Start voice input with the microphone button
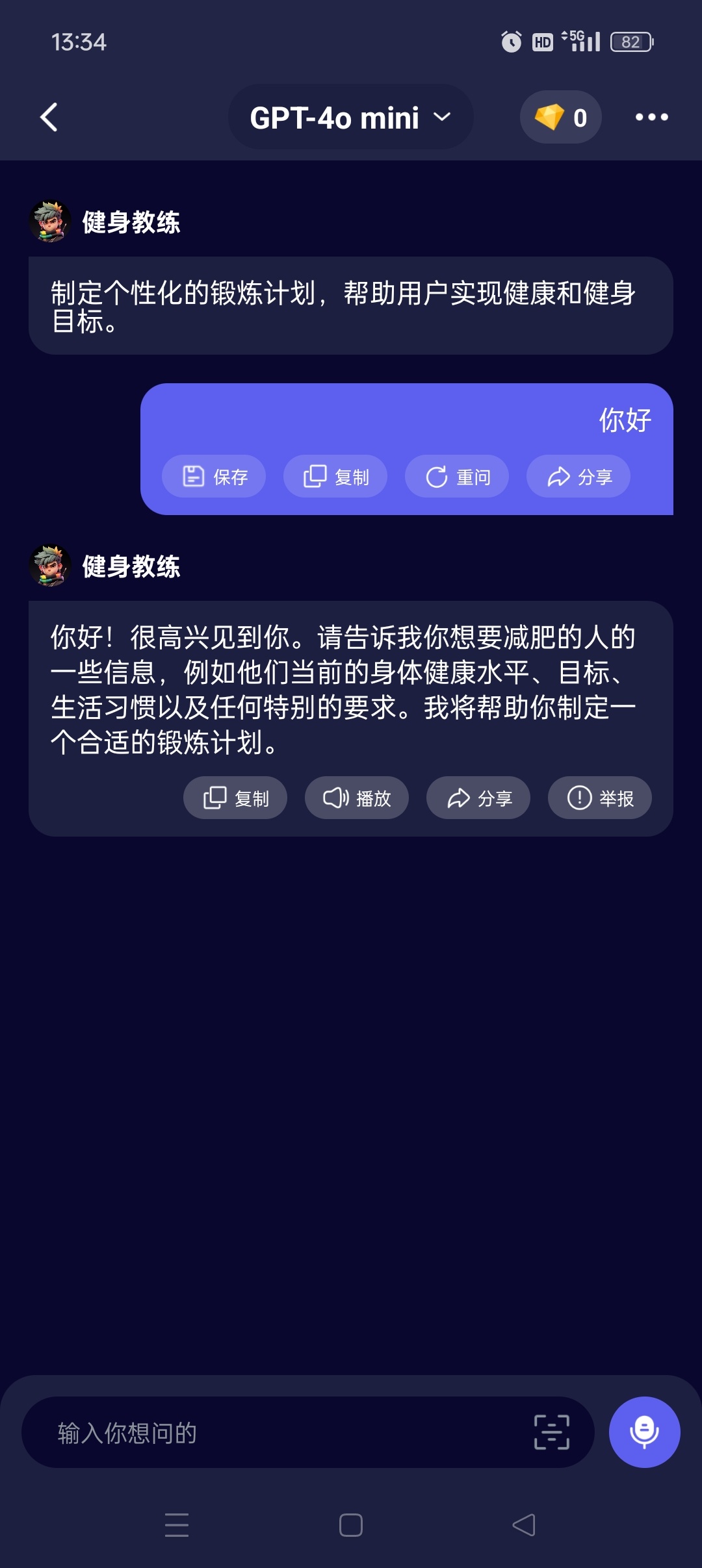702x1568 pixels. coord(644,1432)
